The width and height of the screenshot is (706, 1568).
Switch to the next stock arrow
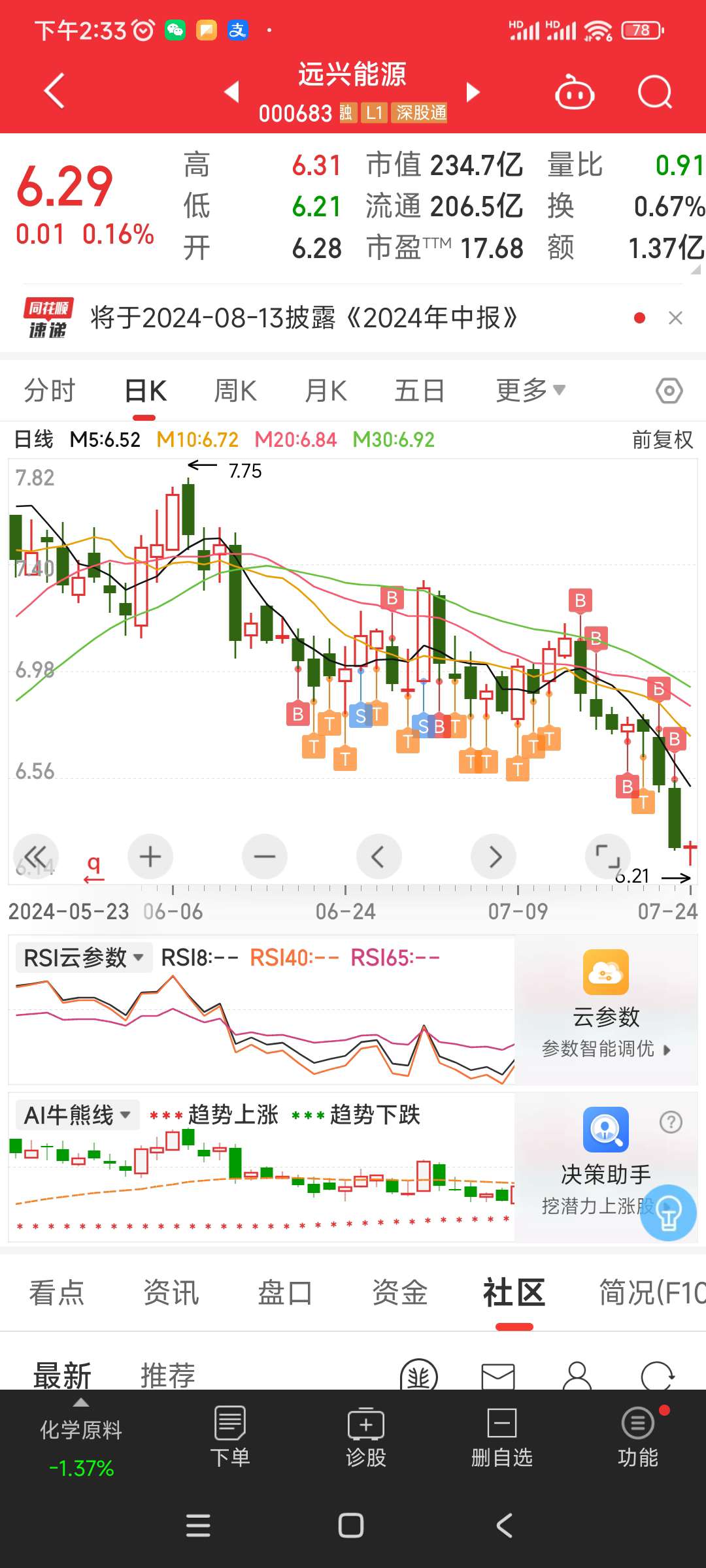(473, 92)
